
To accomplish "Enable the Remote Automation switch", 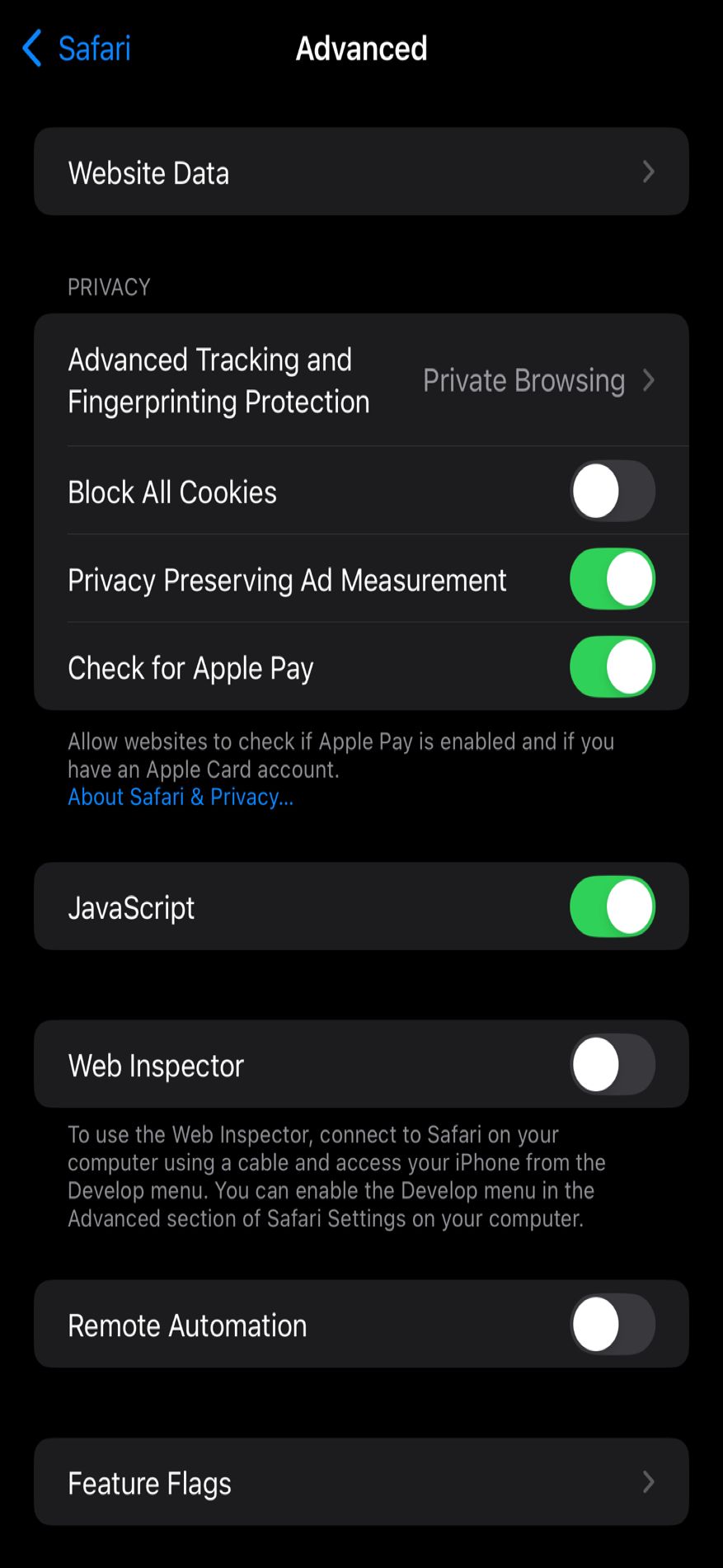I will pos(613,1324).
